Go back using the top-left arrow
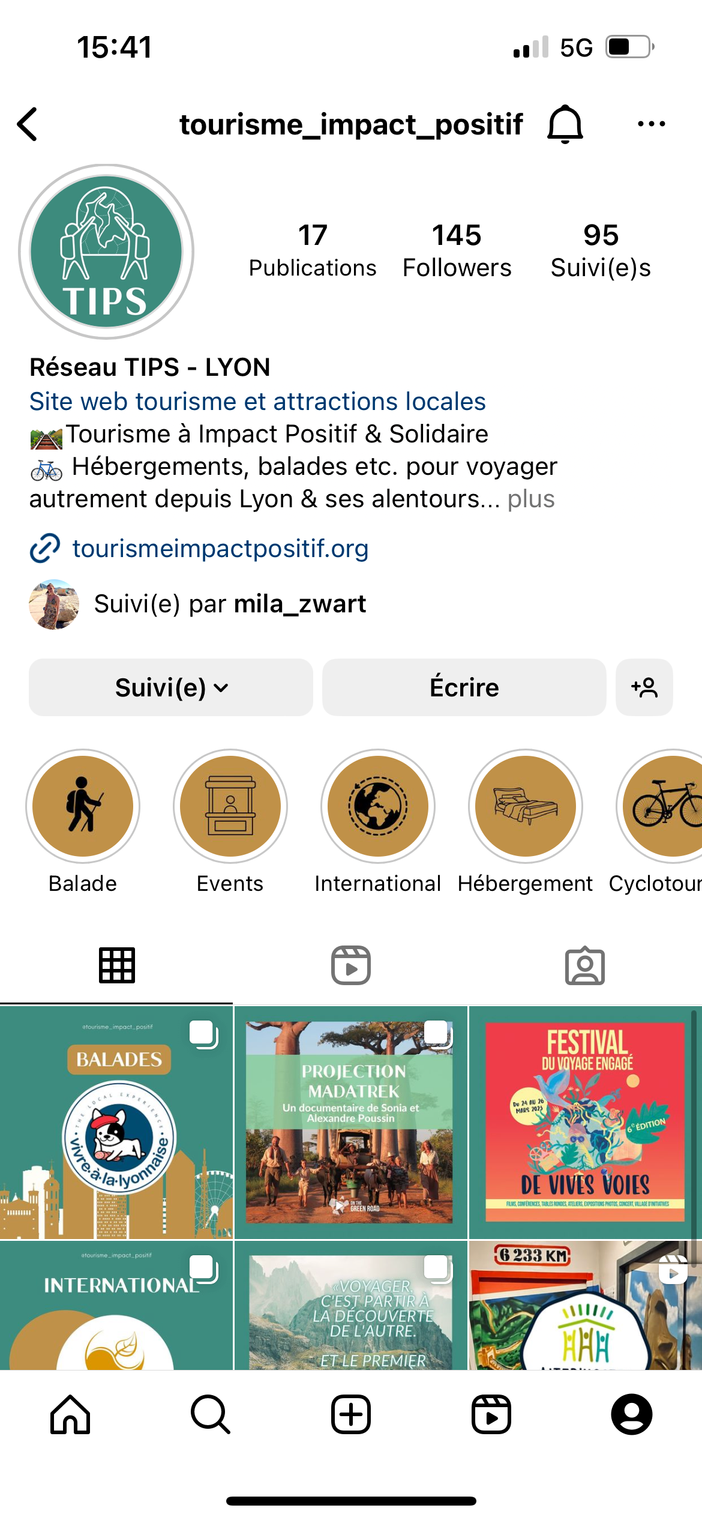This screenshot has width=702, height=1520. pos(28,125)
